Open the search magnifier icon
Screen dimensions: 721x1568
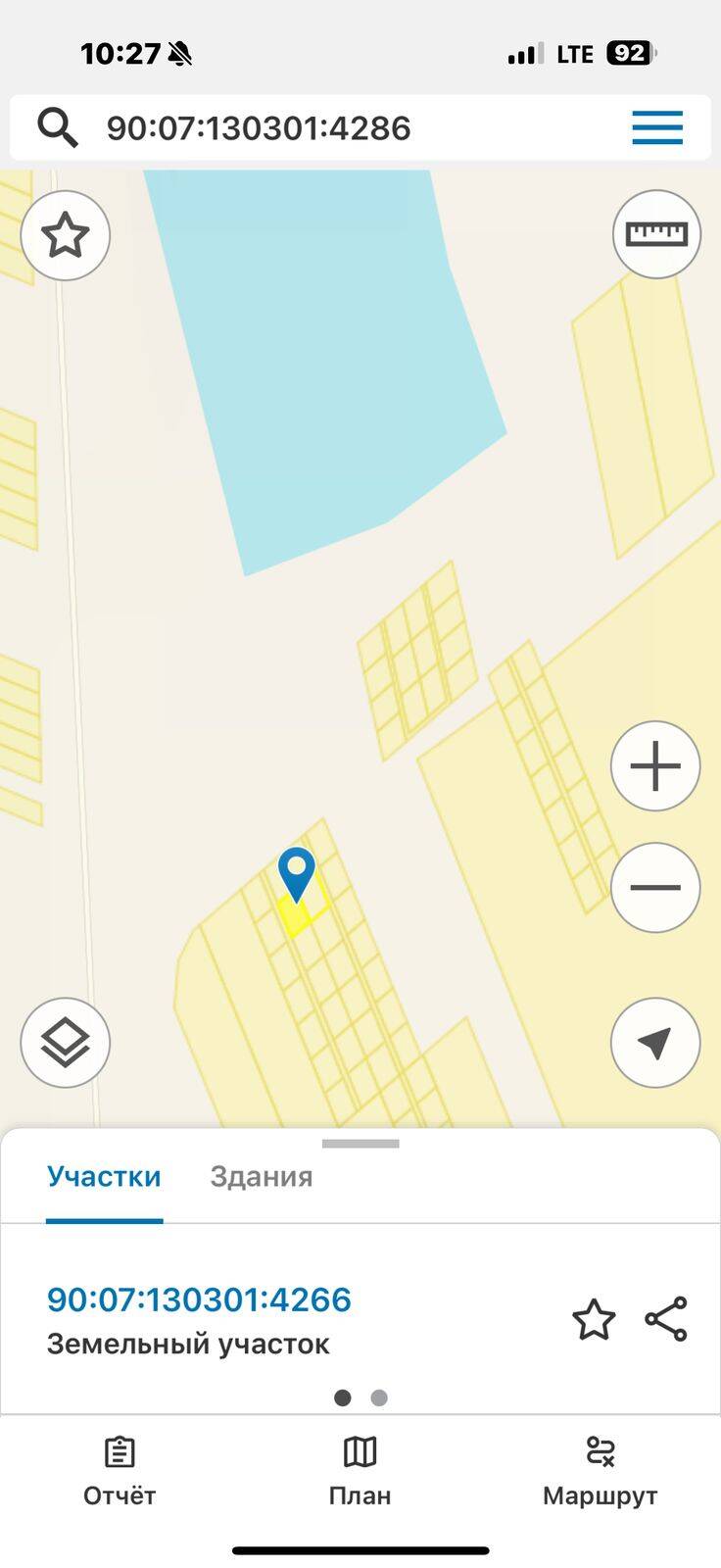pyautogui.click(x=58, y=127)
